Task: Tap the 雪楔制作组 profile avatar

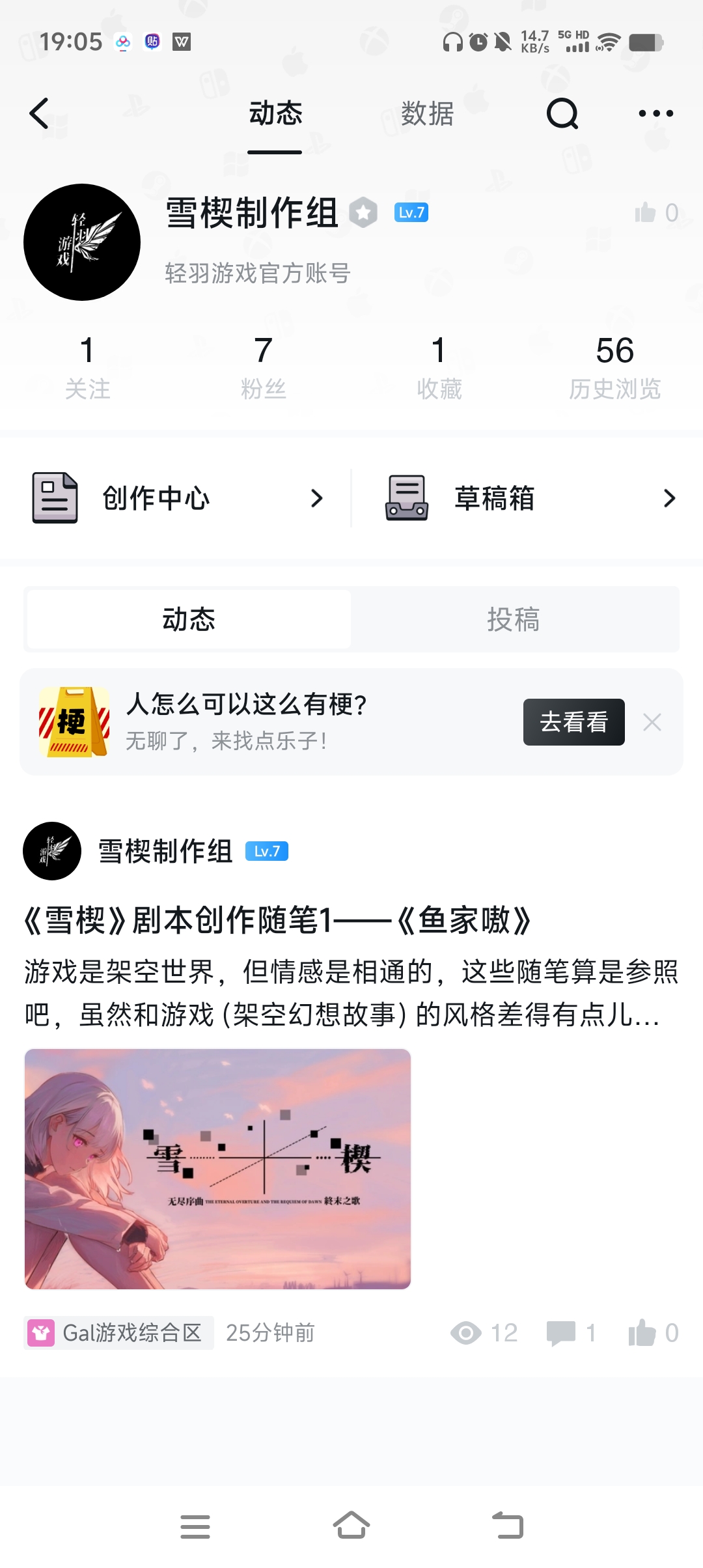Action: click(82, 242)
